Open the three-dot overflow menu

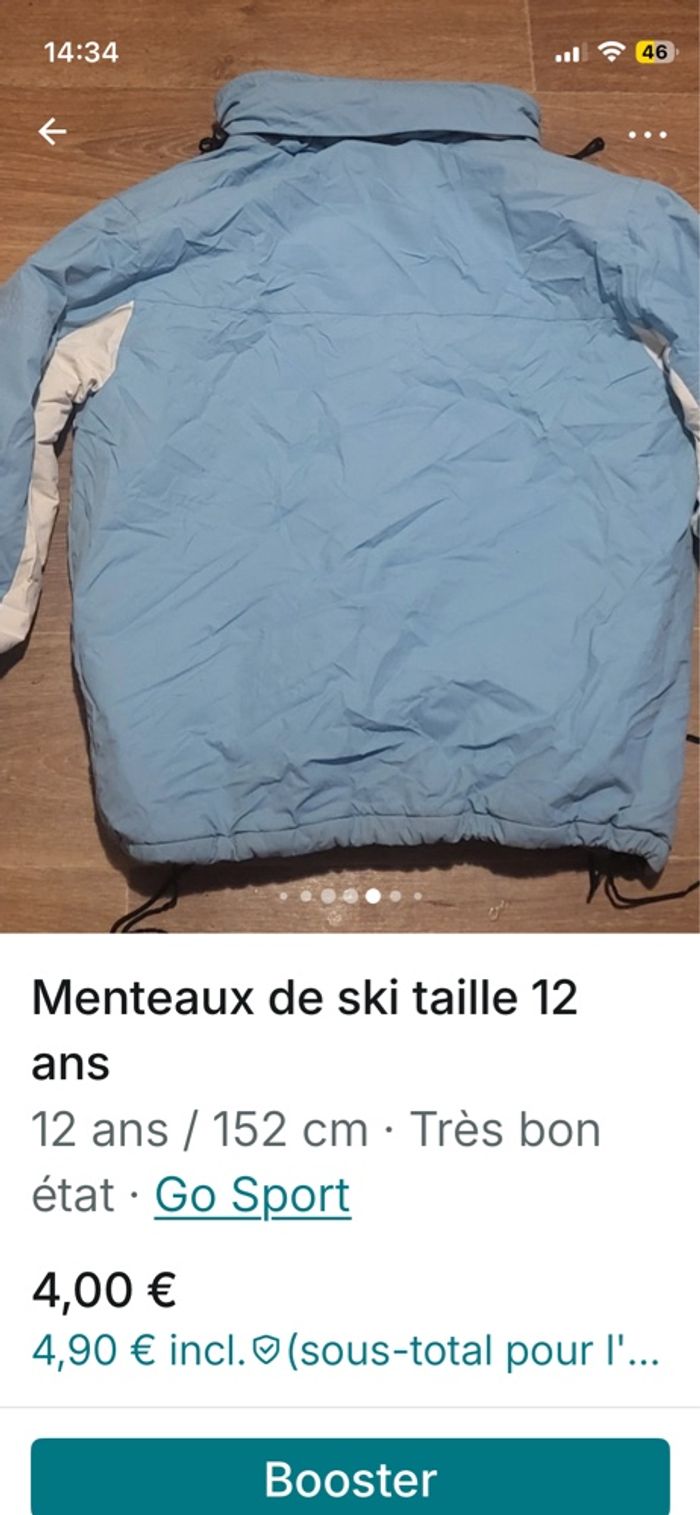coord(647,134)
